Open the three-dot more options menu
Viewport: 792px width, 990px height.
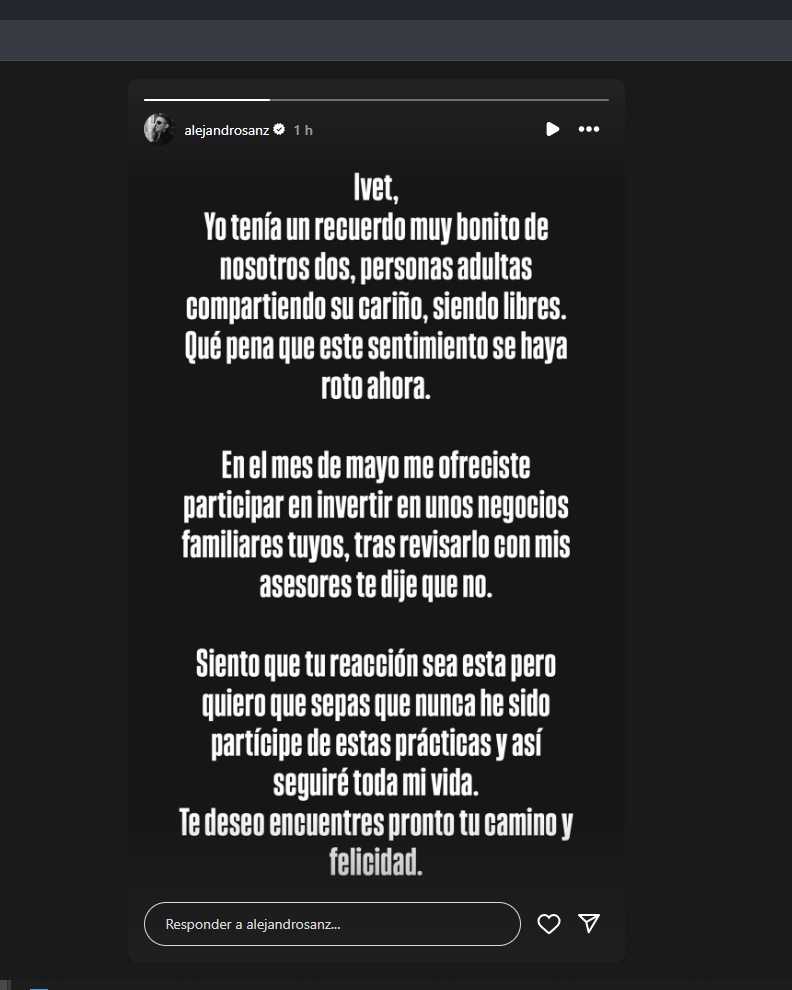[589, 129]
